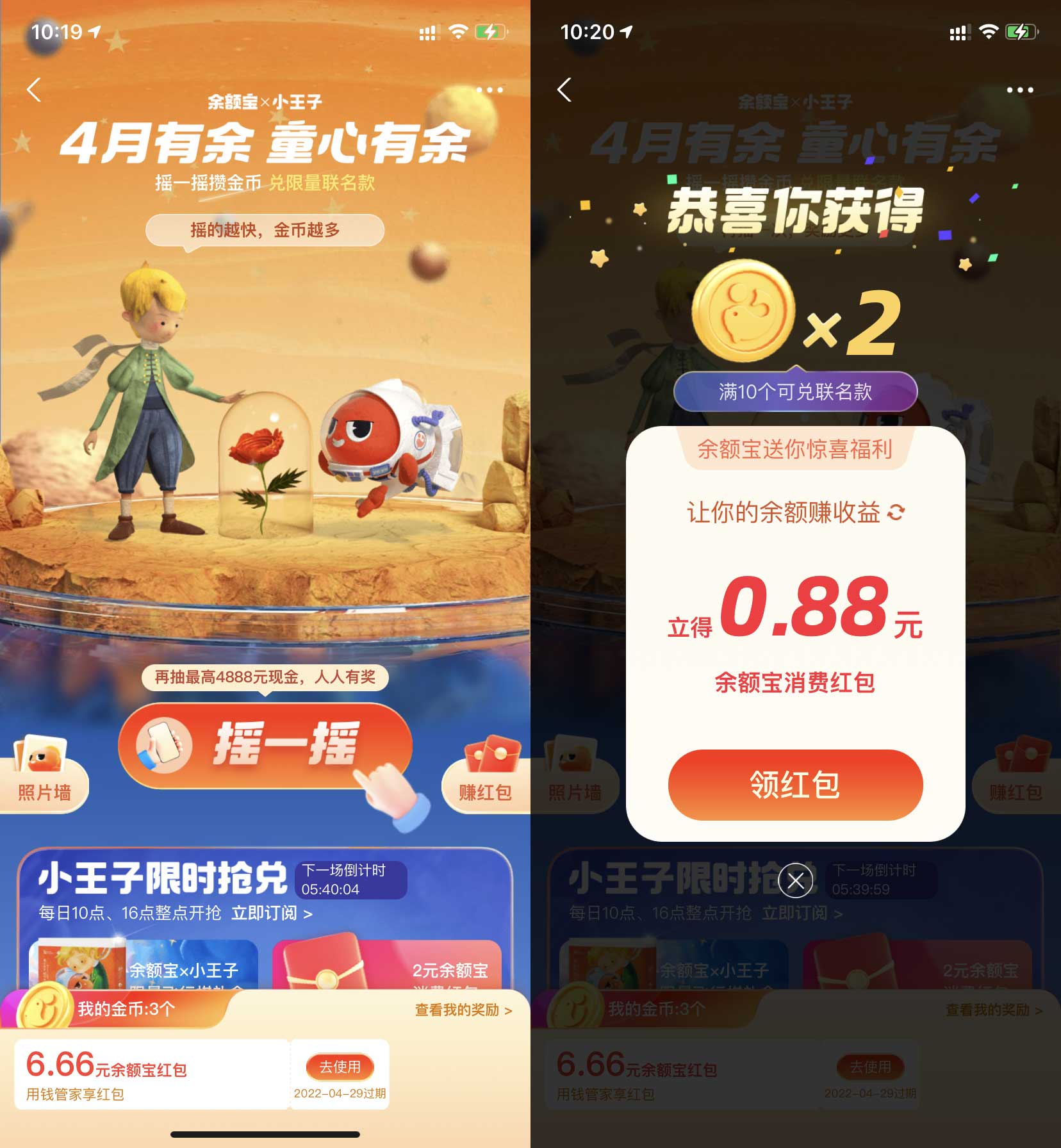Open the left screen's three-dot menu
Image resolution: width=1061 pixels, height=1148 pixels.
coord(489,90)
